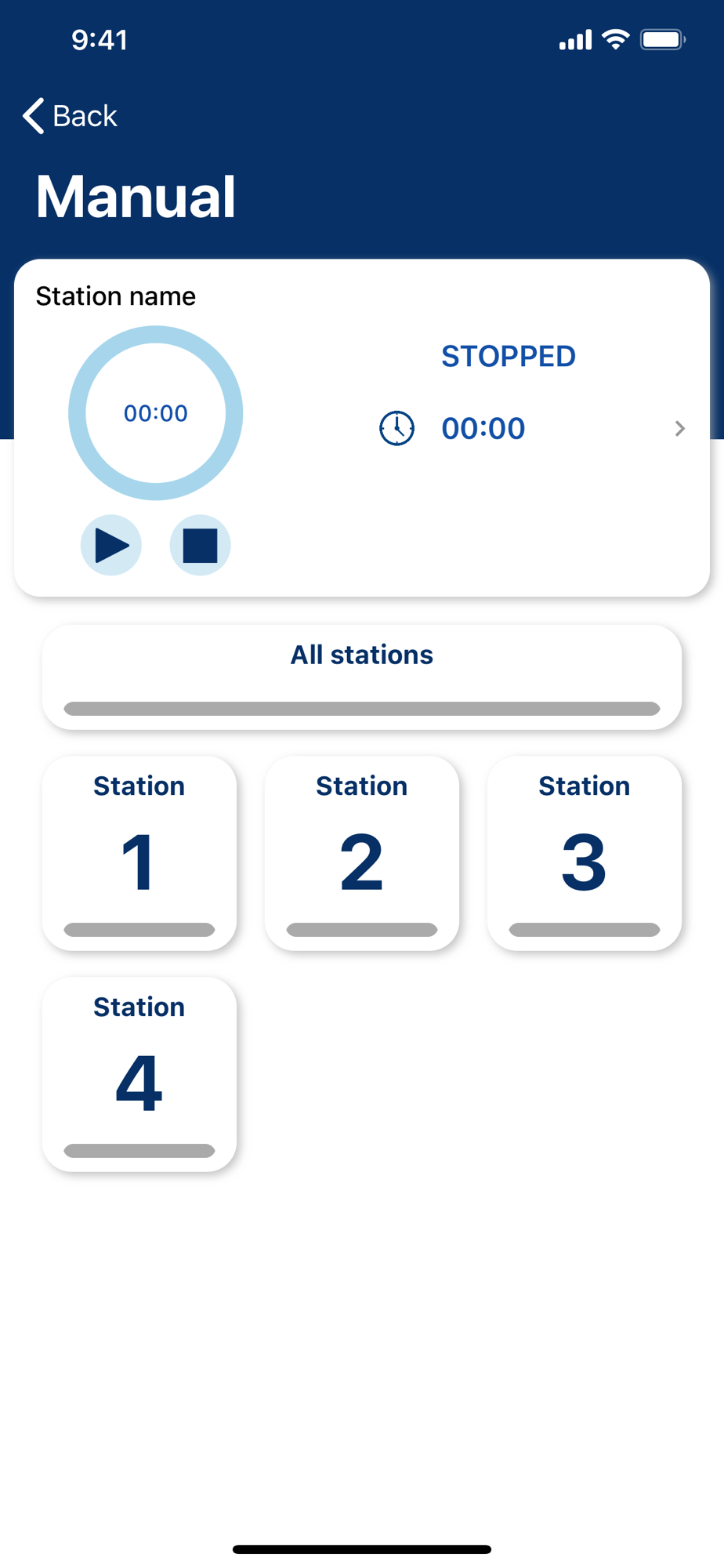Select Station 1

pos(139,853)
